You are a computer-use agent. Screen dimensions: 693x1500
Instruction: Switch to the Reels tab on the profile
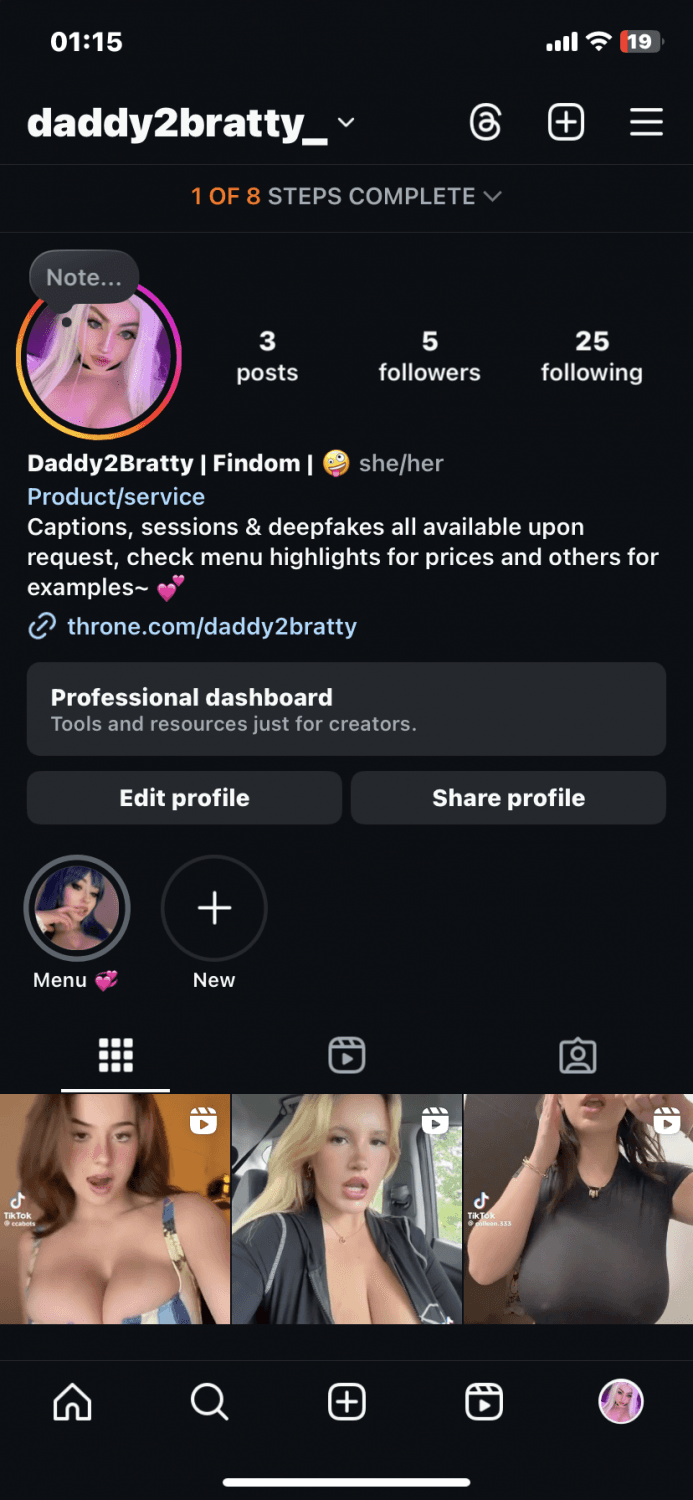[x=347, y=1055]
